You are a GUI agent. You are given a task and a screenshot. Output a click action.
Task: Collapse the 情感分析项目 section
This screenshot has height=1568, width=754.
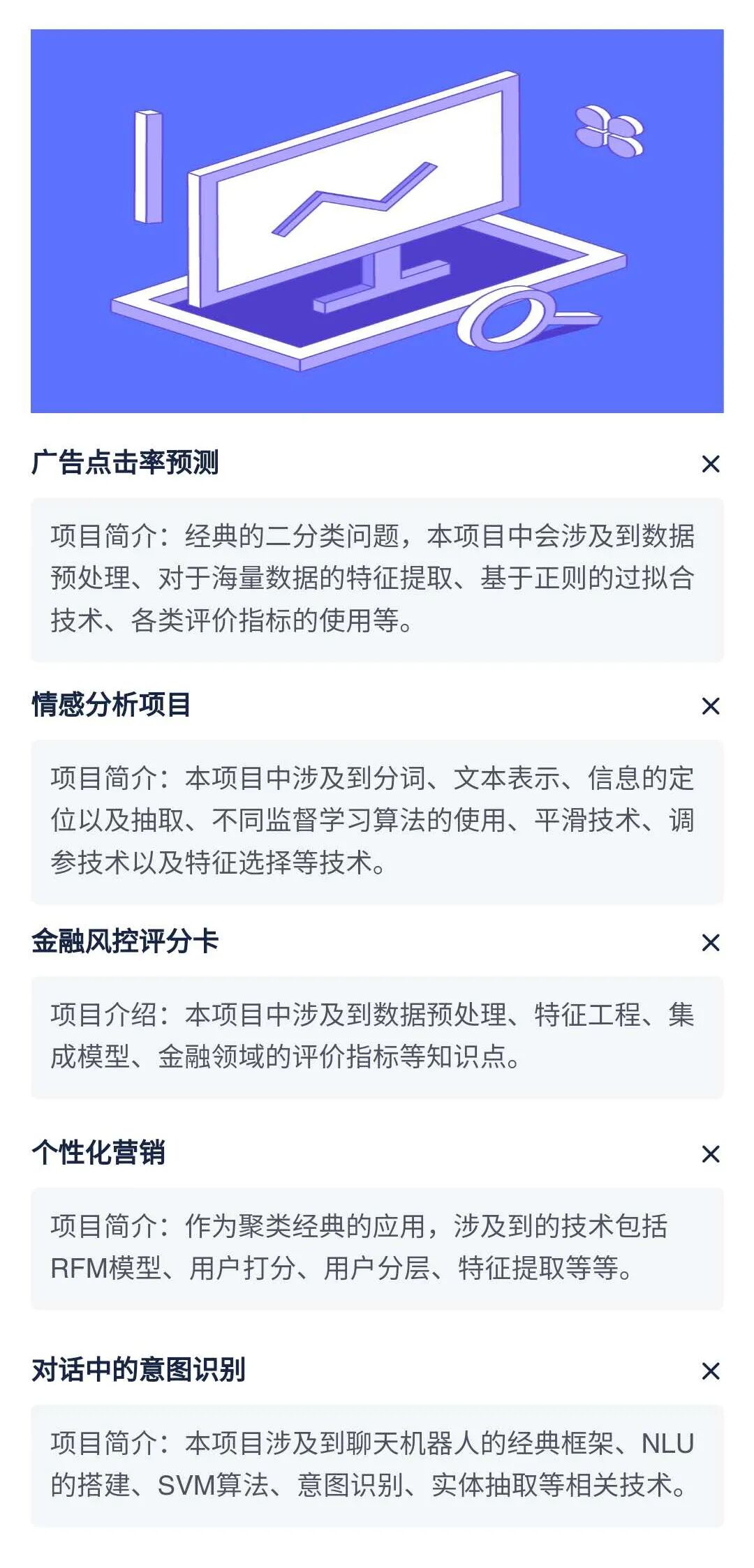[x=710, y=706]
